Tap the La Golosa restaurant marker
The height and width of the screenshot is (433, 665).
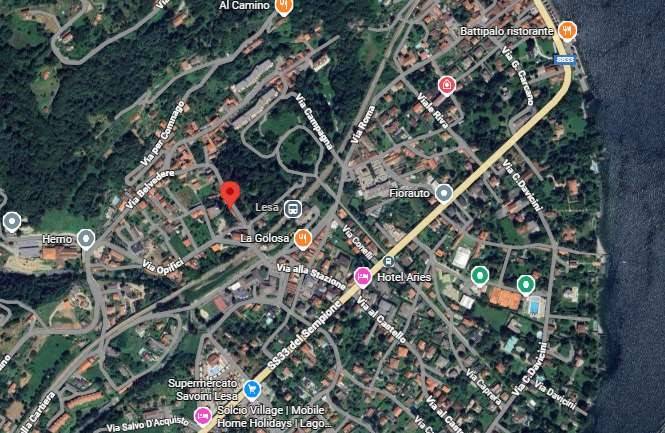[304, 238]
